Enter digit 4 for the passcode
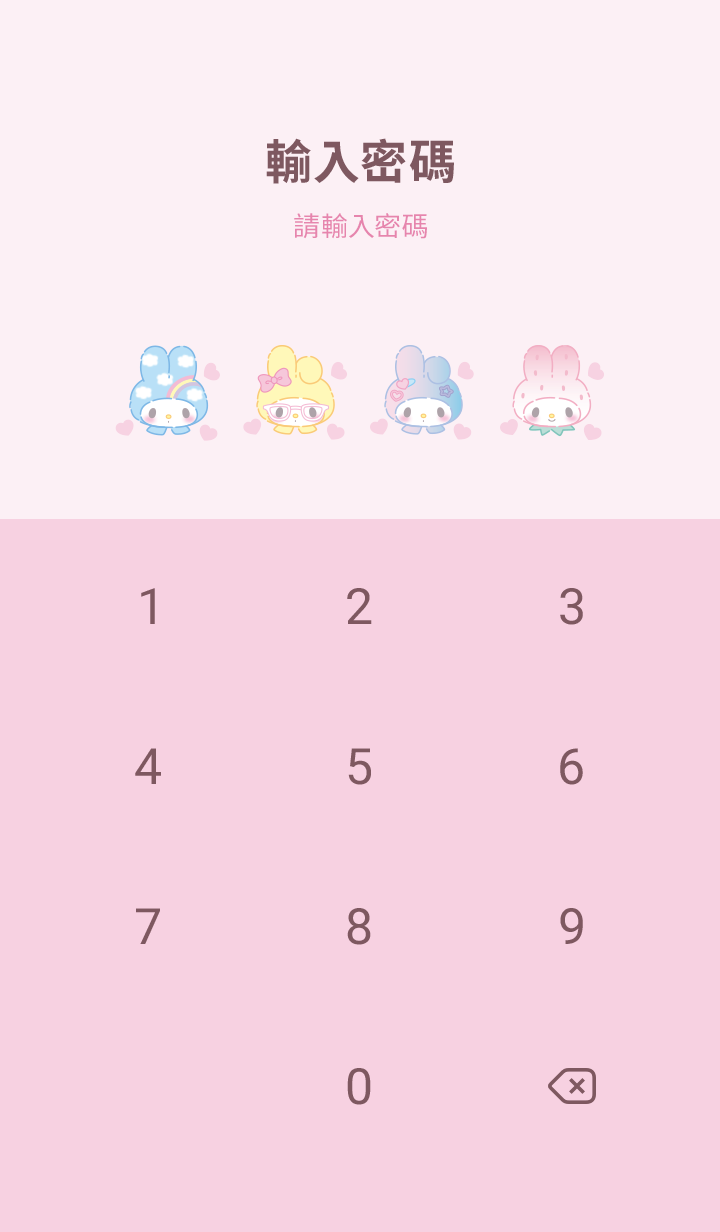 click(148, 767)
